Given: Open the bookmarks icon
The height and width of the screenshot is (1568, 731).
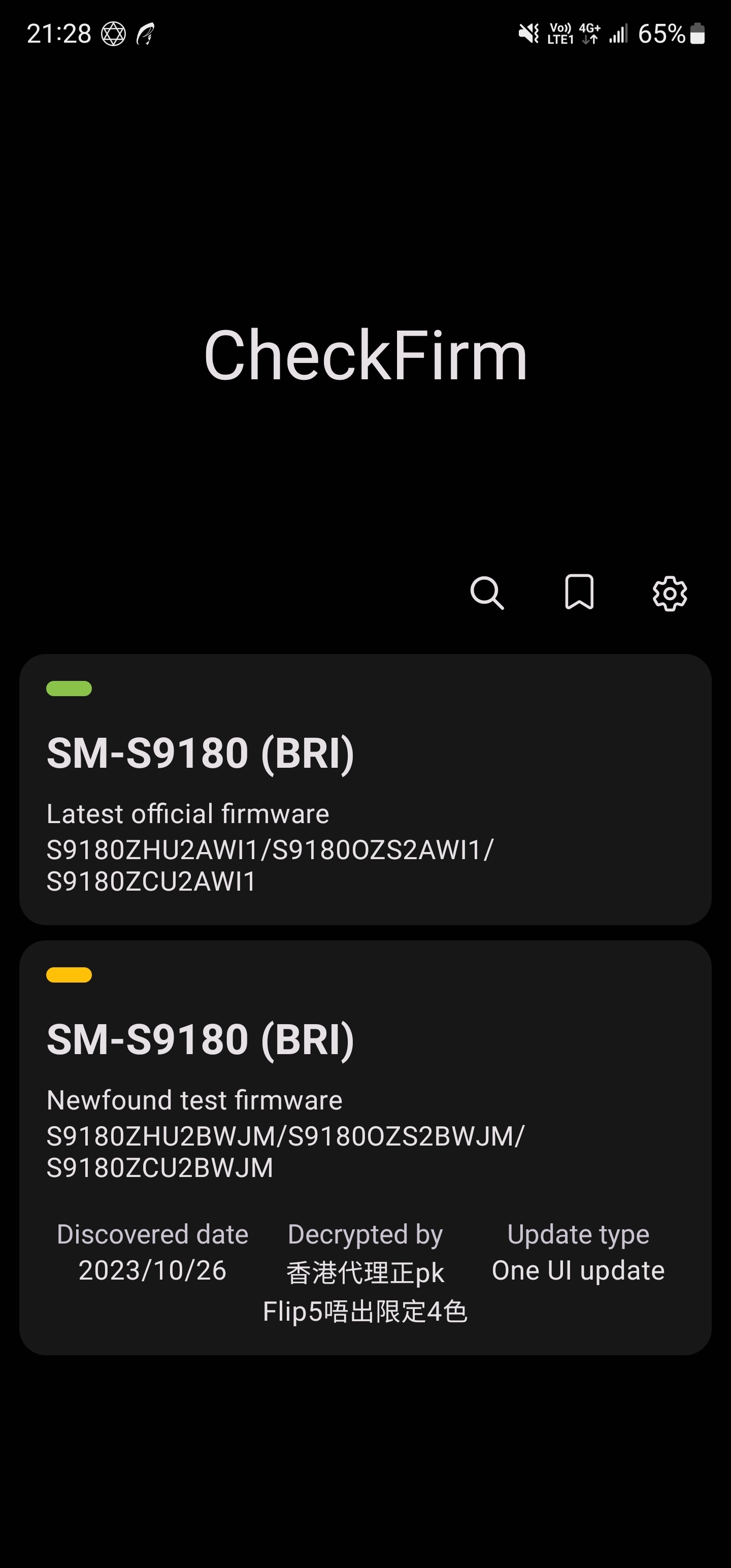Looking at the screenshot, I should tap(579, 592).
